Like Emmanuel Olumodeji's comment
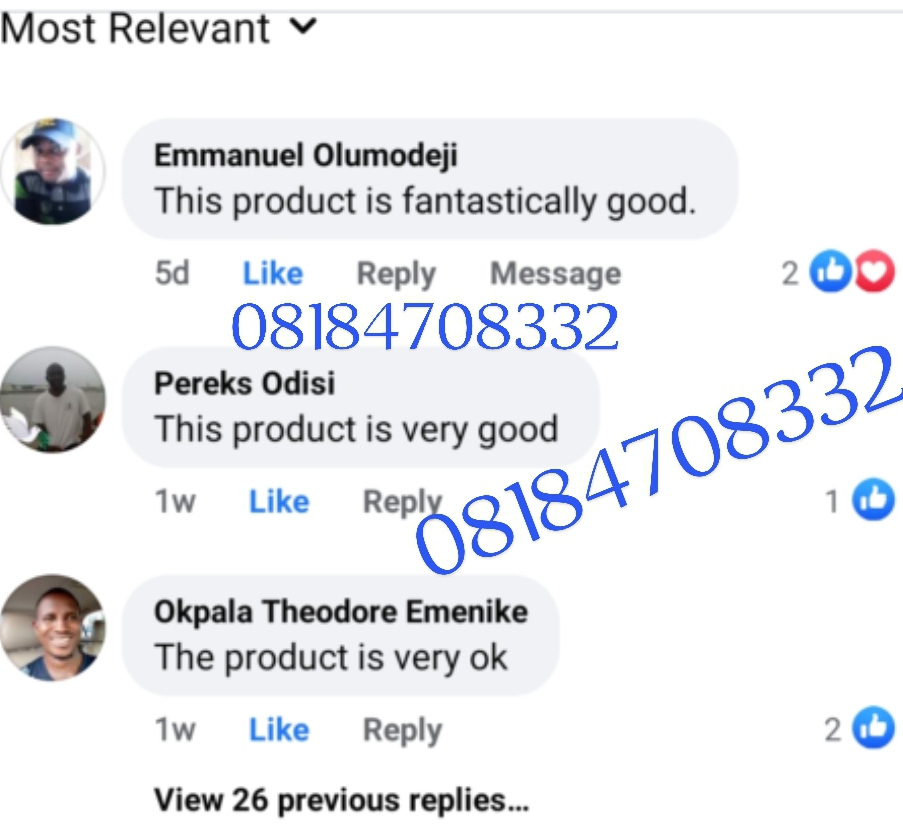 point(272,273)
